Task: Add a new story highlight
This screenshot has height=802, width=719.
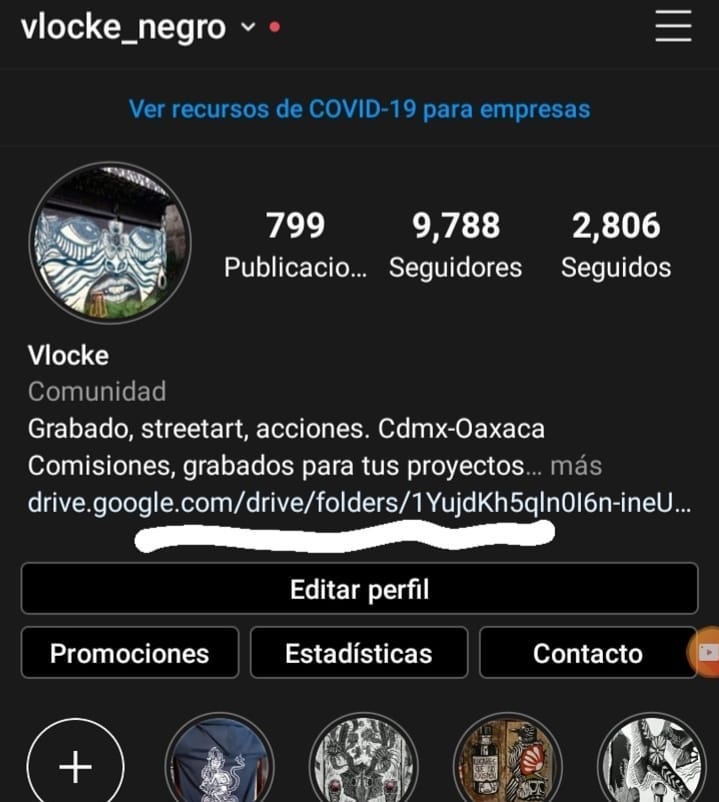Action: point(75,766)
